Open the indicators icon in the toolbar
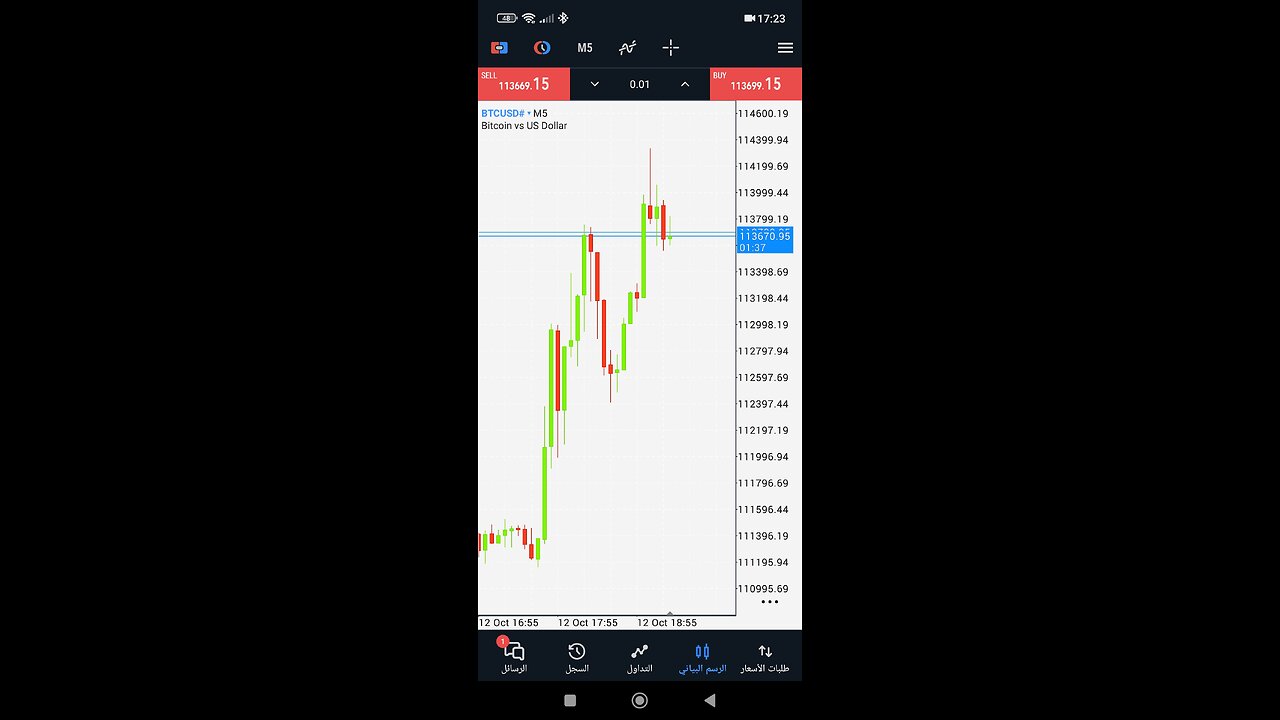Screen dimensions: 1280x720 pyautogui.click(x=627, y=48)
